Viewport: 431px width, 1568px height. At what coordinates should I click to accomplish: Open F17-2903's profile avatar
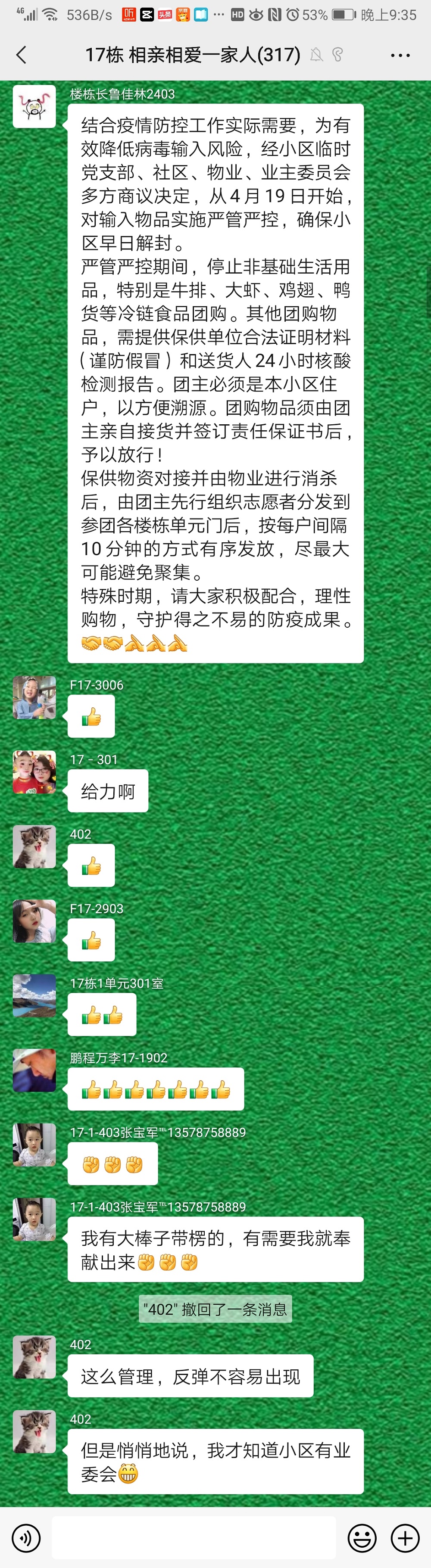tap(34, 921)
